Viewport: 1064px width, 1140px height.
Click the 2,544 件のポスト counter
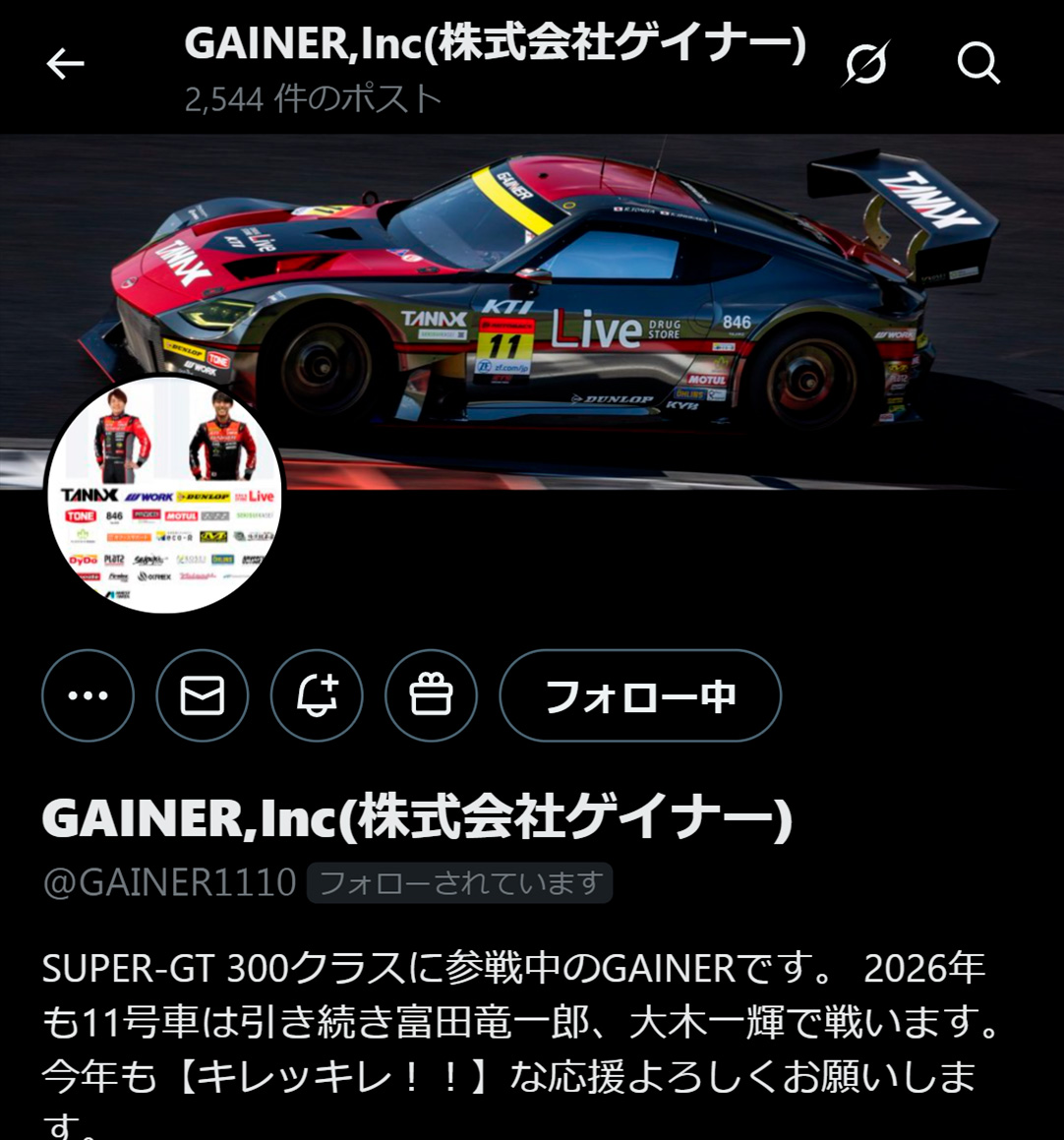coord(311,97)
